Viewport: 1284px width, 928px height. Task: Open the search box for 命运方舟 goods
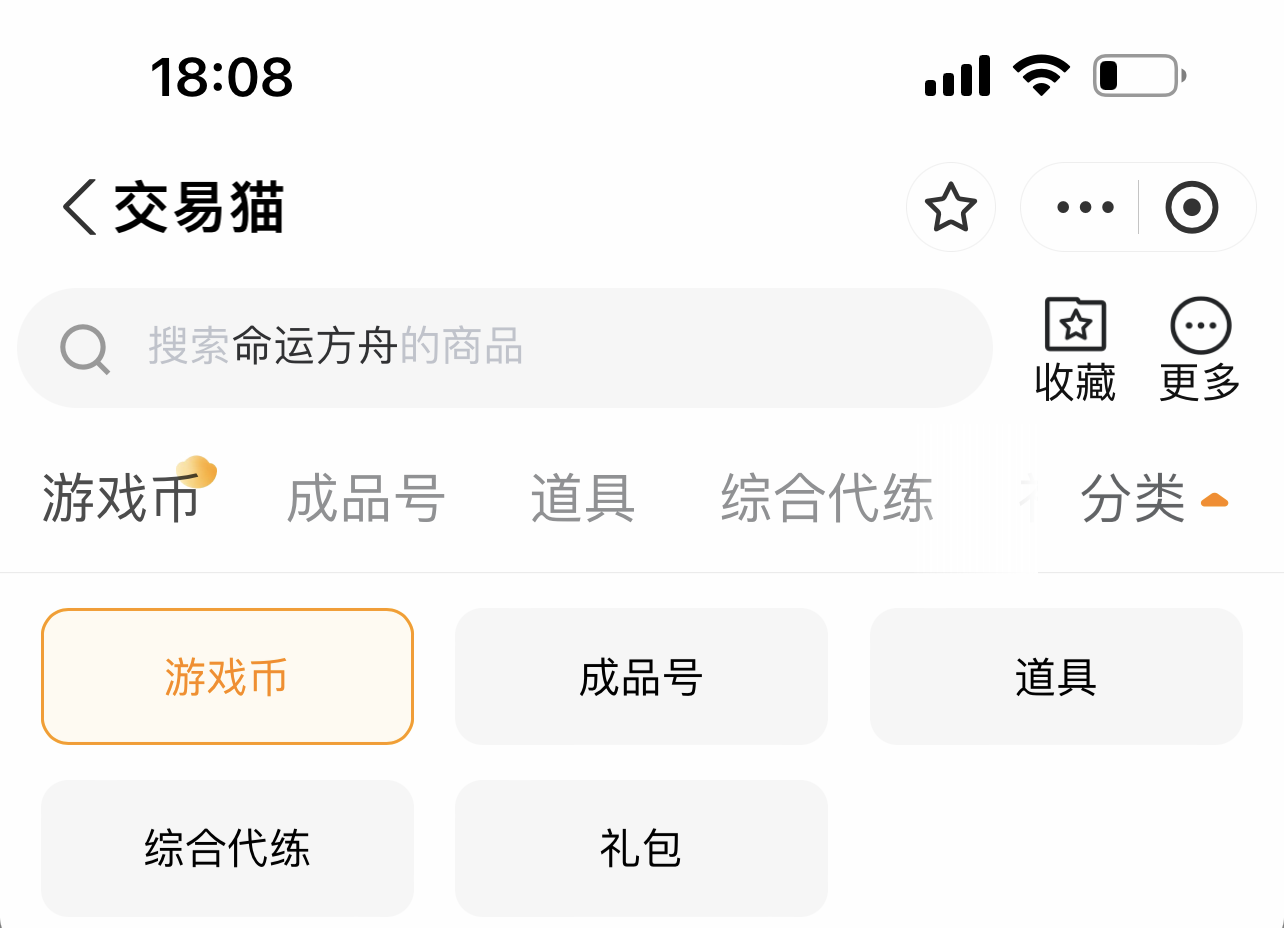tap(504, 348)
